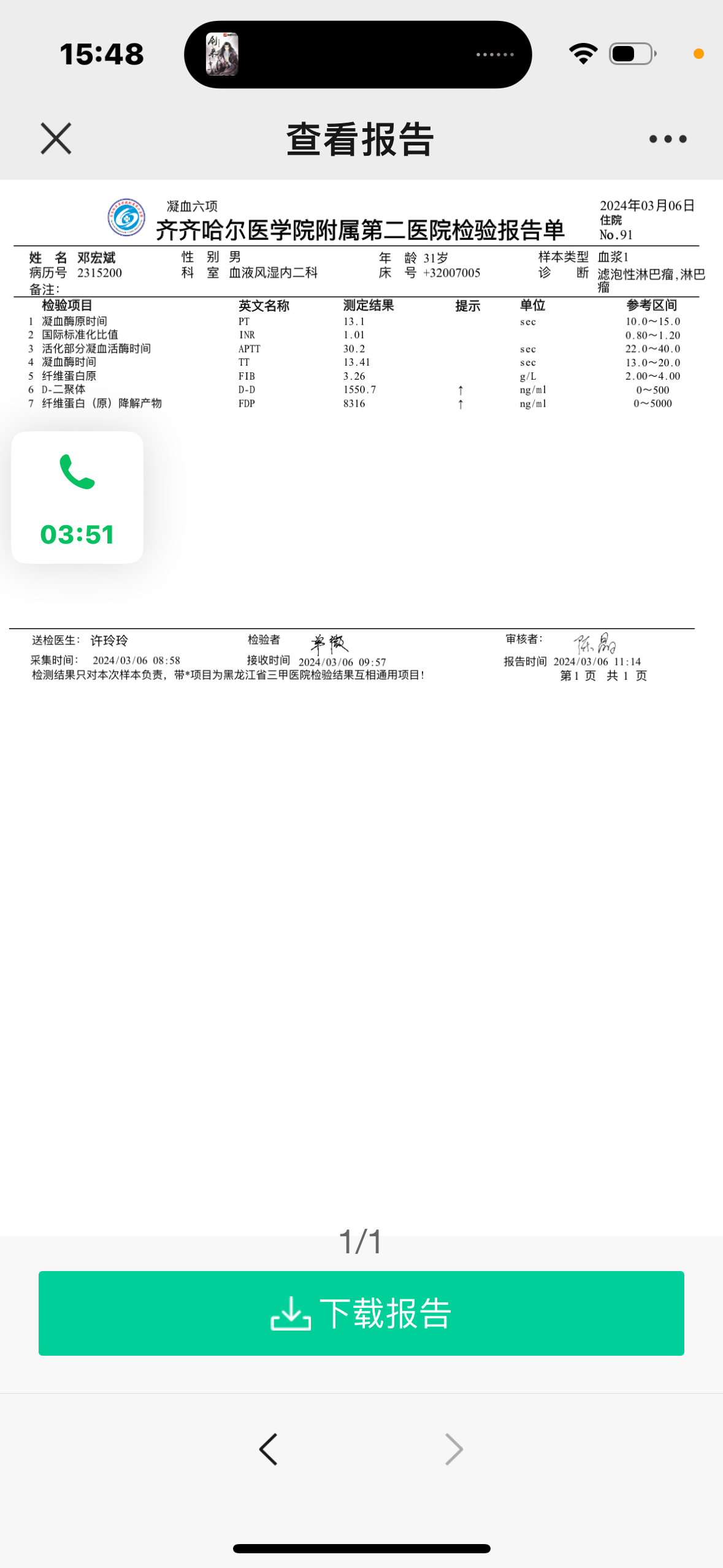Open the Dynamic Island activity
The height and width of the screenshot is (1568, 723).
click(358, 55)
